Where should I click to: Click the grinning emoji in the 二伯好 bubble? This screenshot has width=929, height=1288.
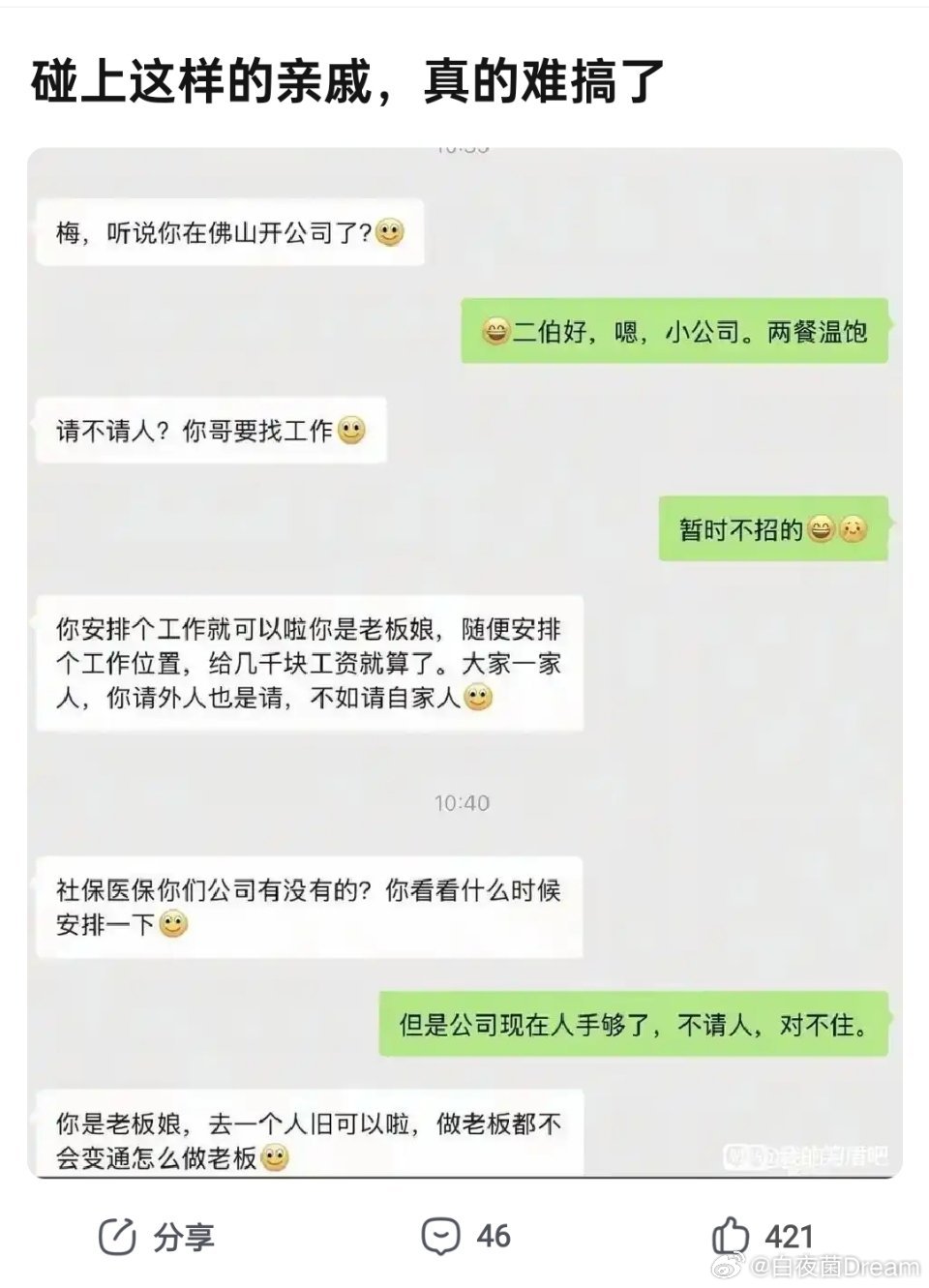[x=496, y=332]
